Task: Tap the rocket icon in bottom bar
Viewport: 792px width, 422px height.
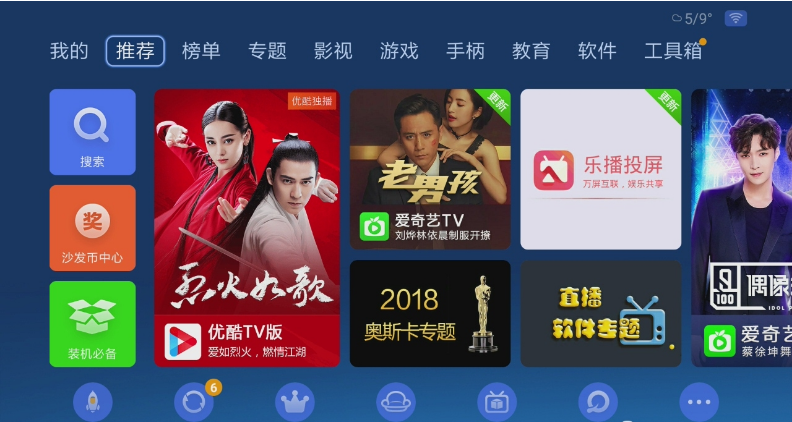Action: coord(93,402)
